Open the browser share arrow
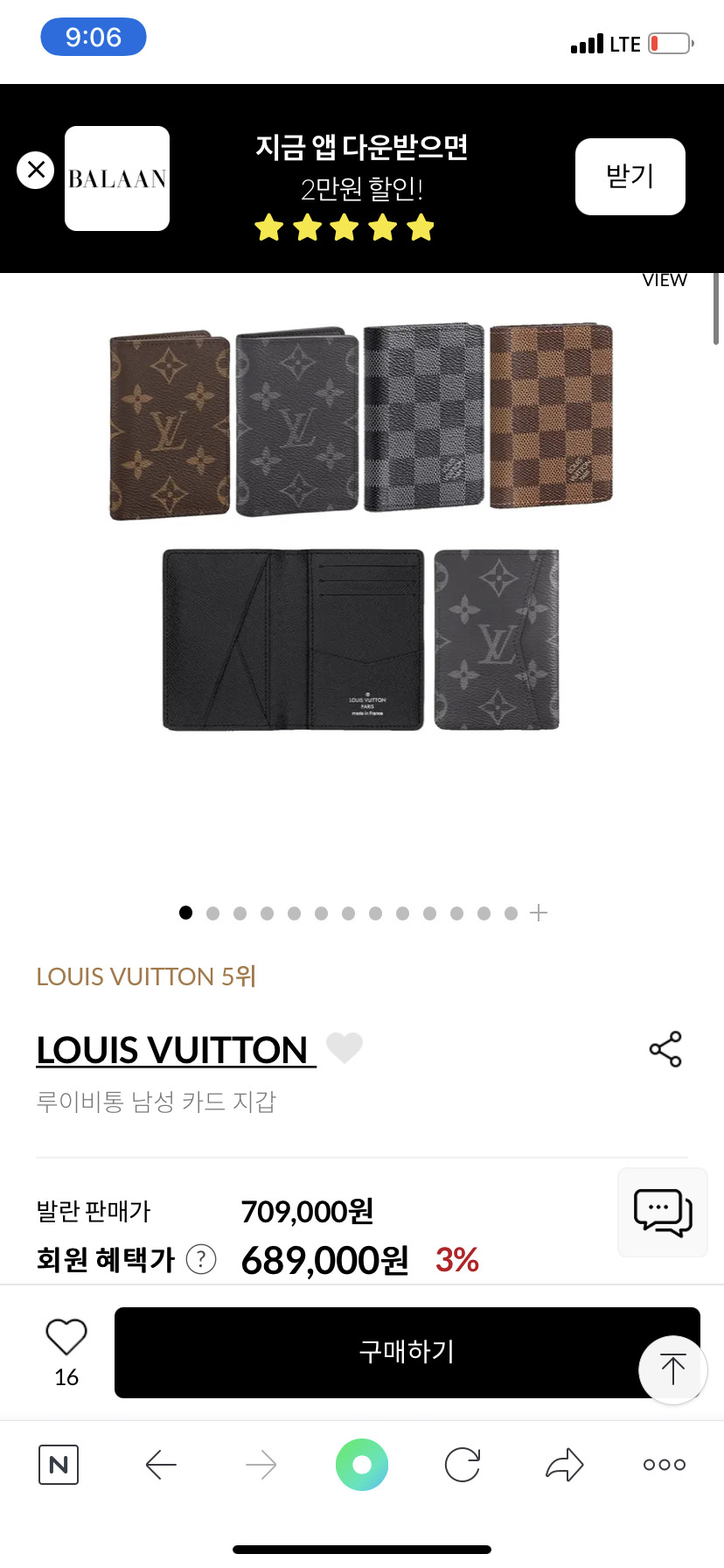Screen dimensions: 724x1568 (x=564, y=1465)
